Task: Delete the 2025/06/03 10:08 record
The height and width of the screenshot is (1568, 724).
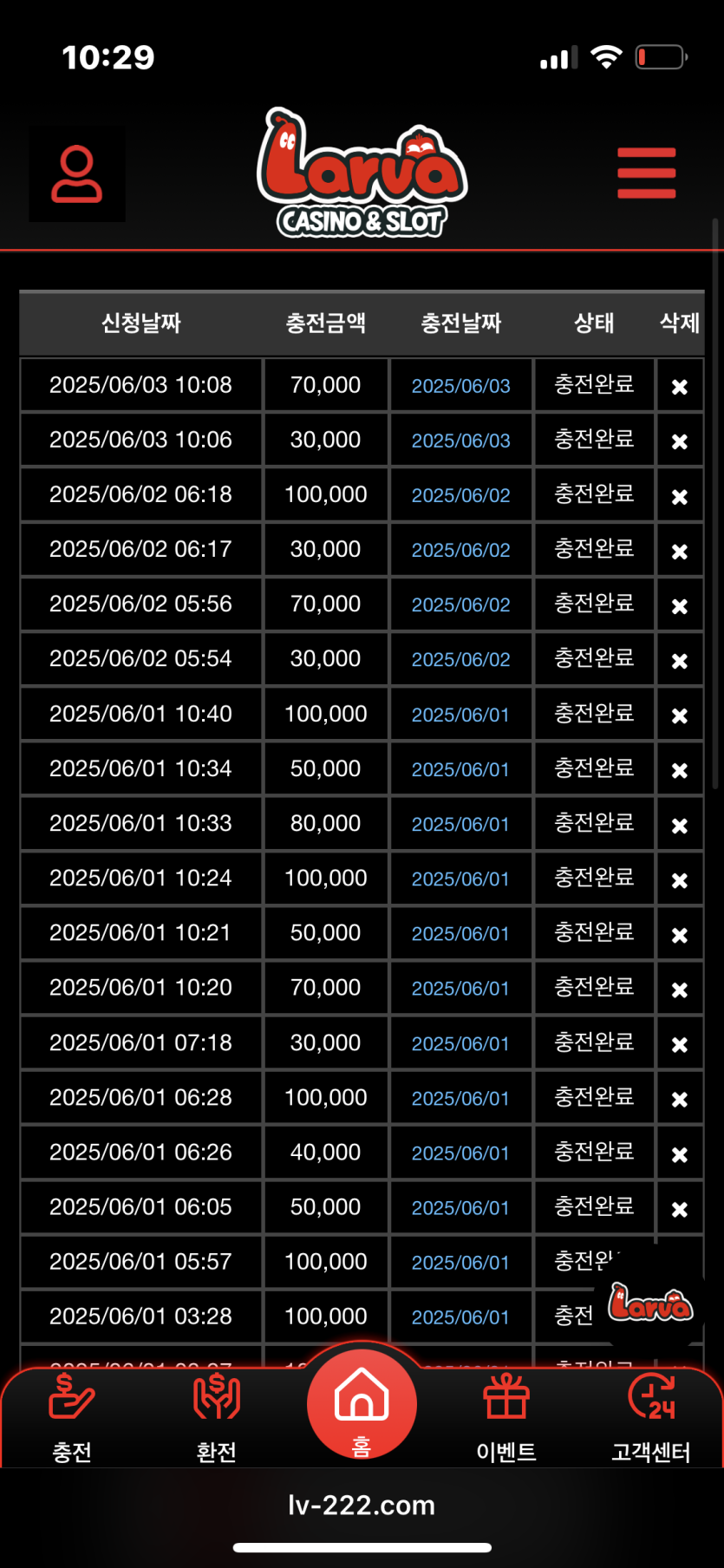Action: pyautogui.click(x=680, y=387)
